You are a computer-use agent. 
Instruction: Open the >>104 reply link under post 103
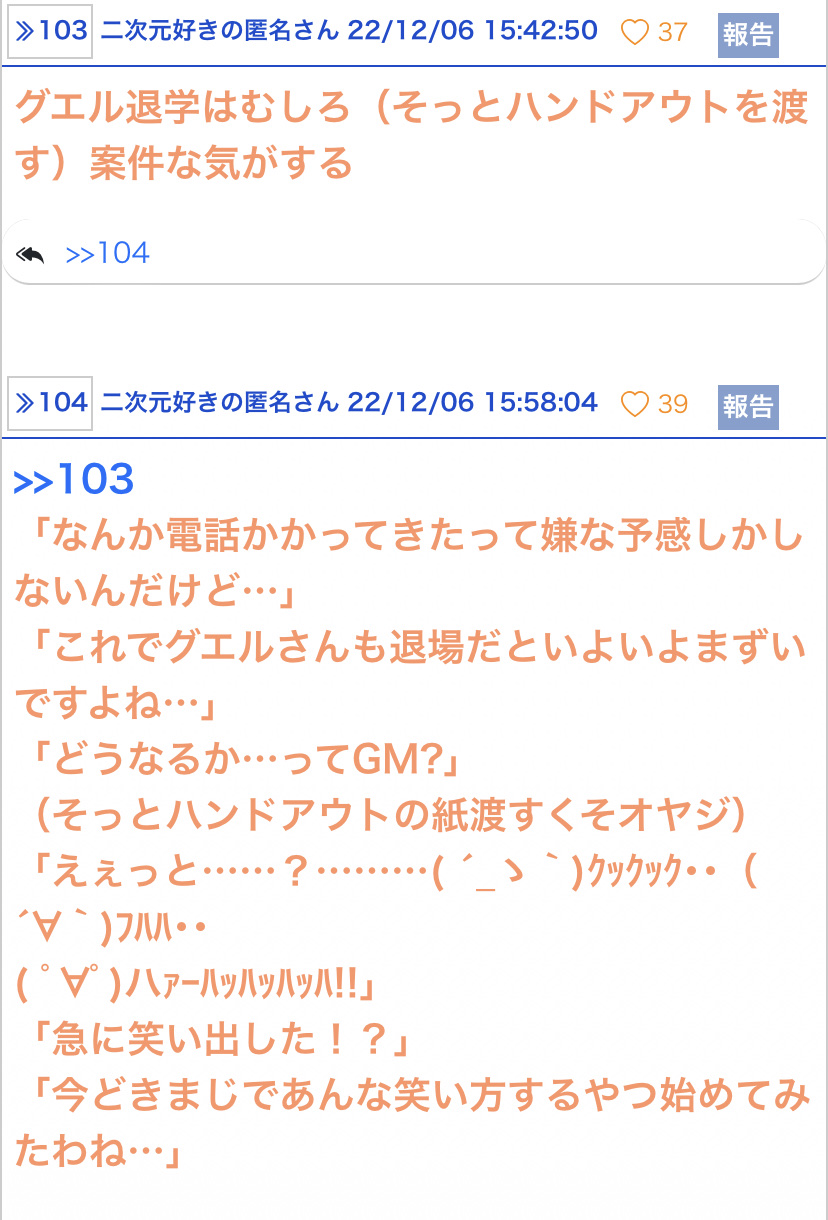pos(107,253)
